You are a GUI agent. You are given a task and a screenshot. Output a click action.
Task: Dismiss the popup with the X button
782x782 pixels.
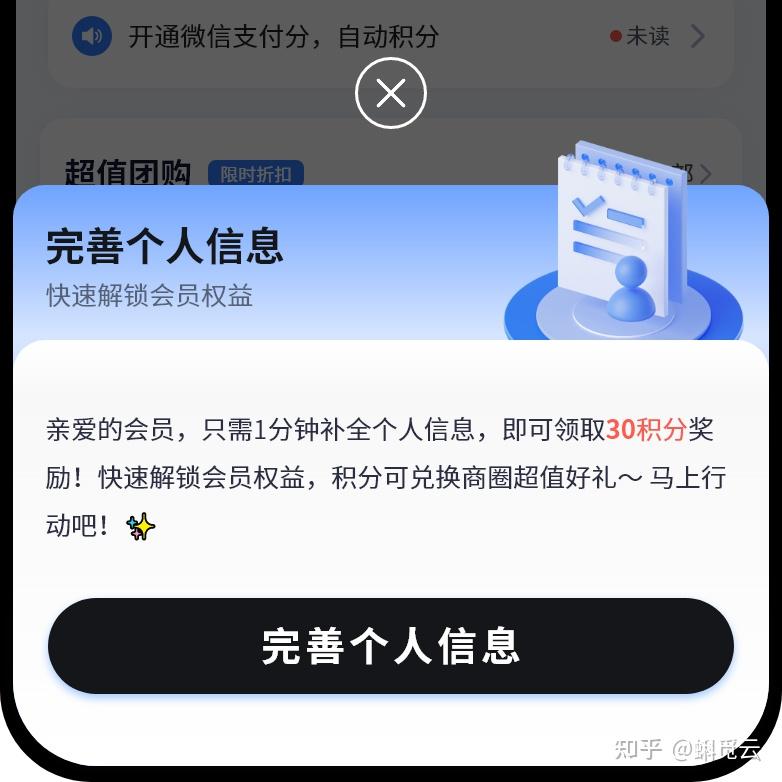coord(391,93)
